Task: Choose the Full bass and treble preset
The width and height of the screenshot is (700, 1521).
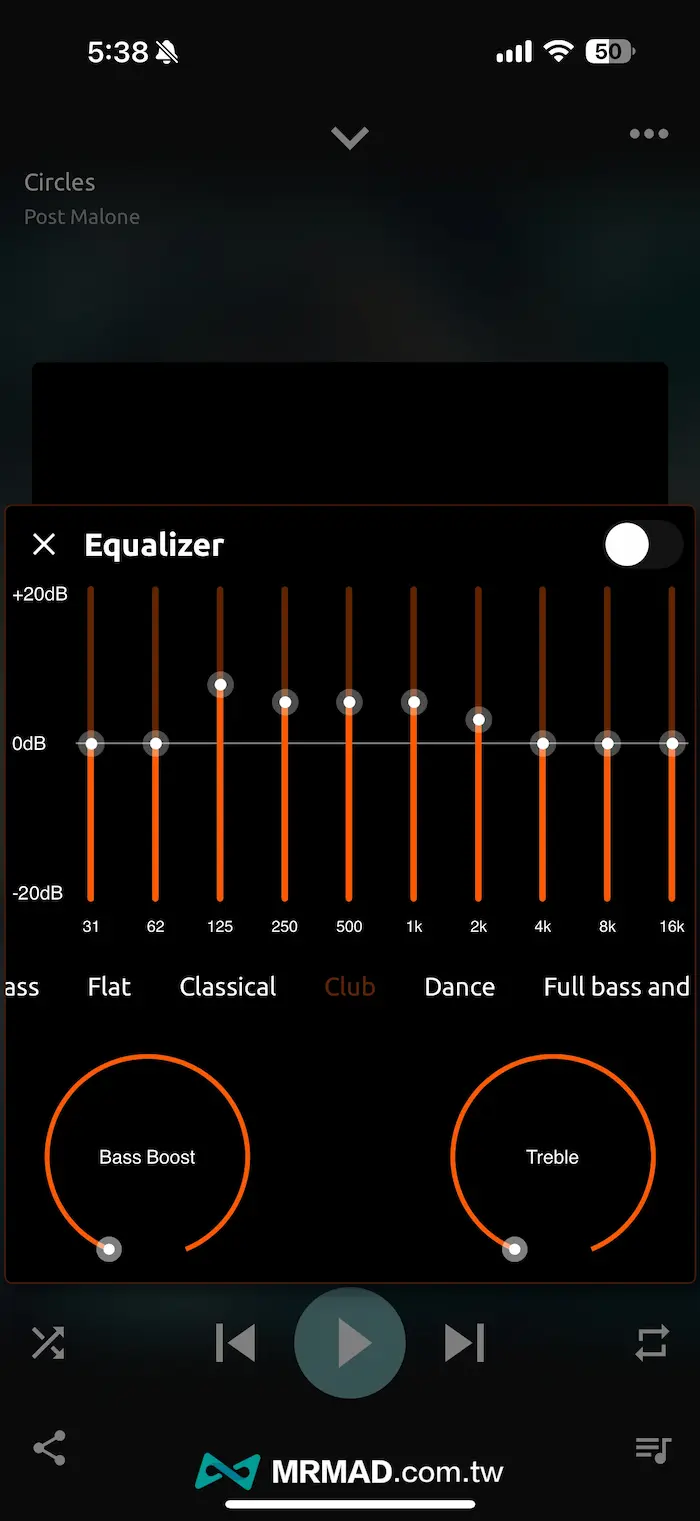Action: point(616,987)
